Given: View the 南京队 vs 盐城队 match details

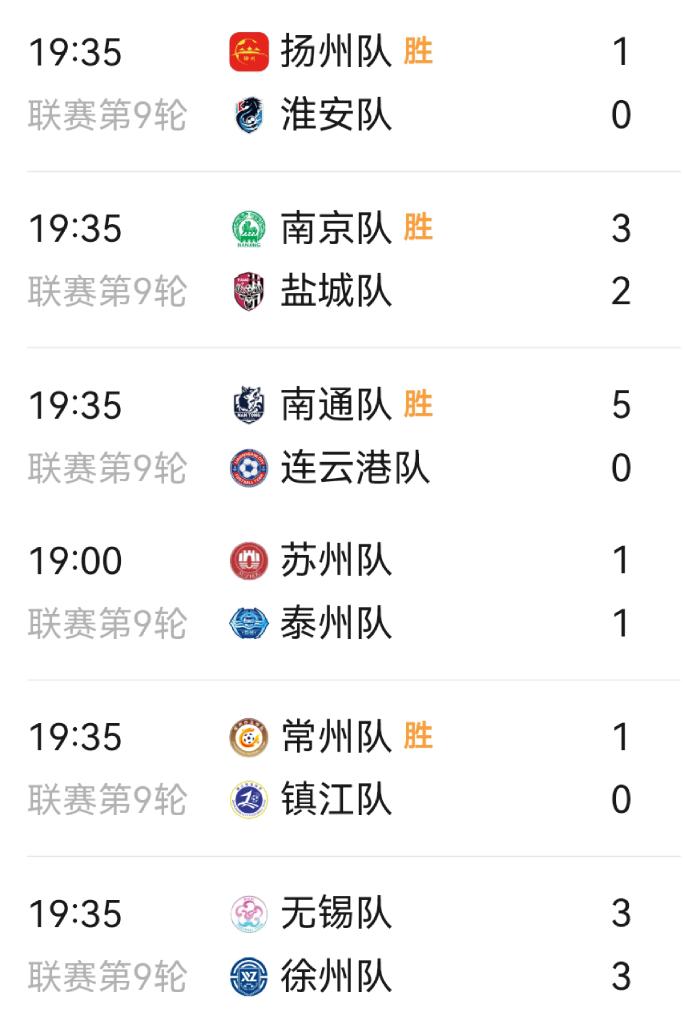Looking at the screenshot, I should [340, 260].
